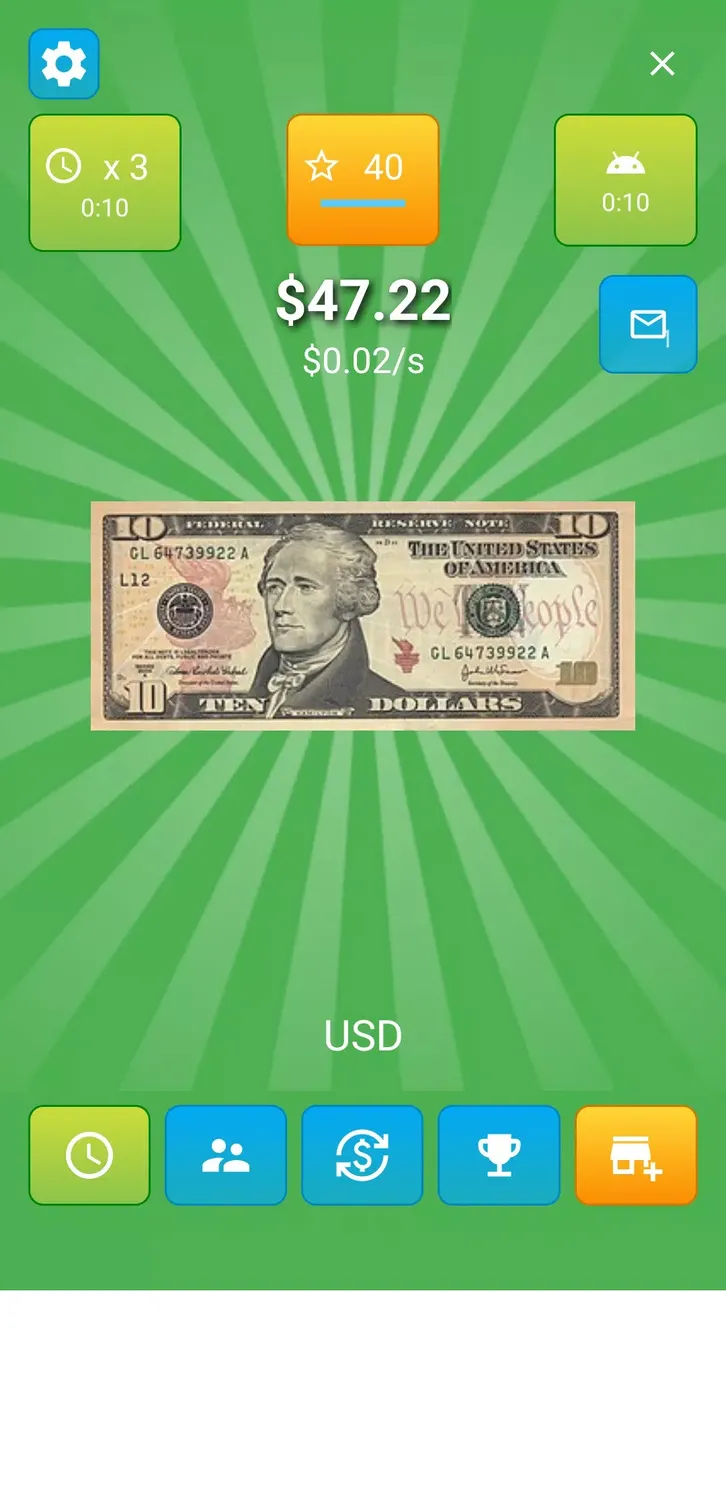
Task: Close the screen with the X
Action: [x=662, y=64]
